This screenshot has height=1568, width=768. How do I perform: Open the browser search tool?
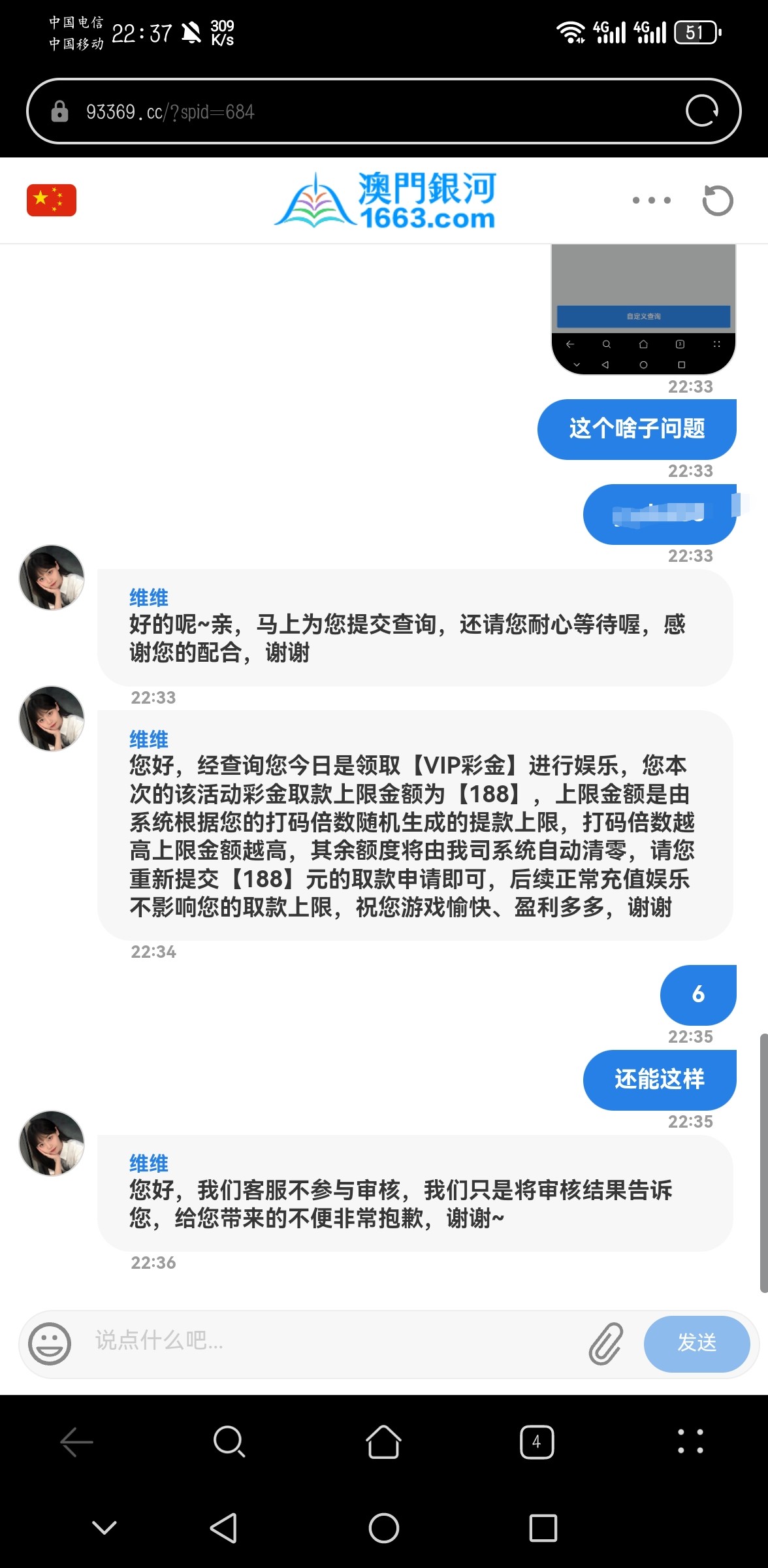point(229,1441)
